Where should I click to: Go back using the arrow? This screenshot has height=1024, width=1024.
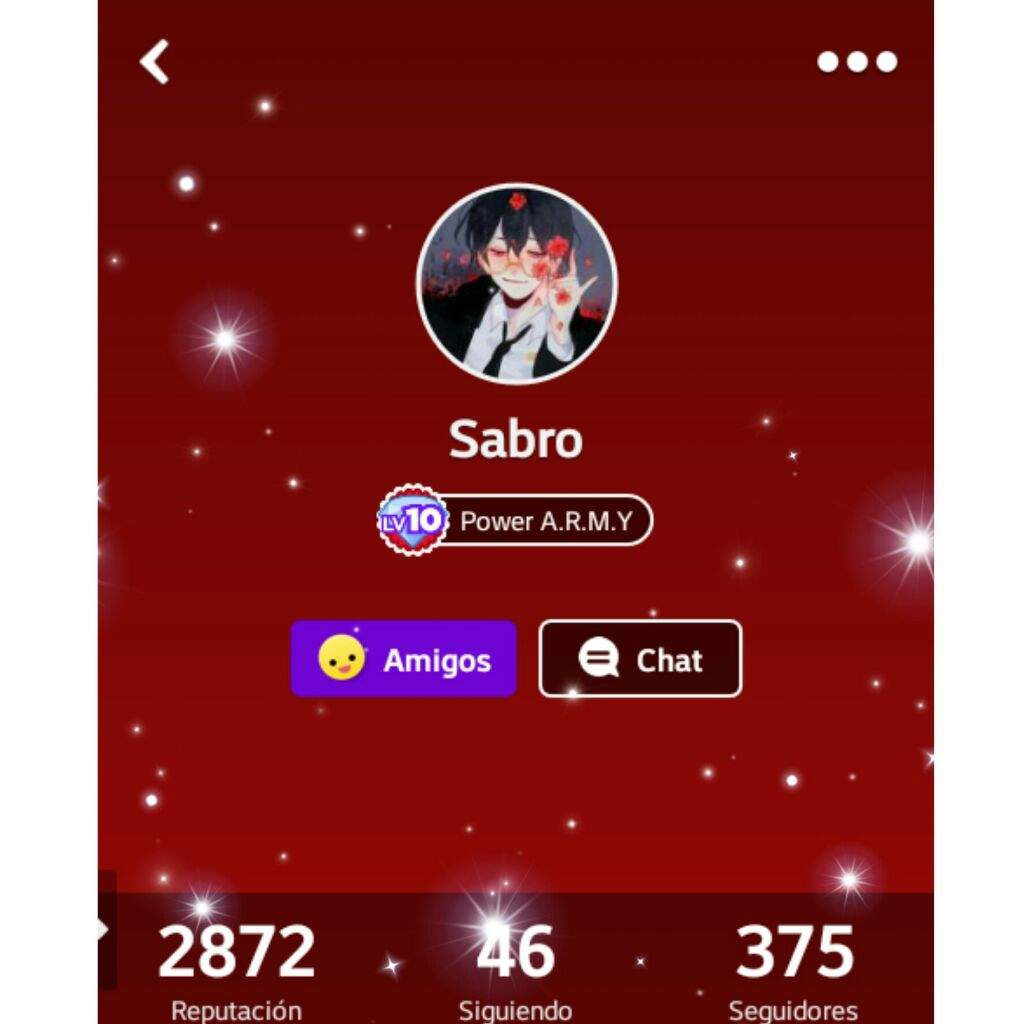click(x=155, y=62)
